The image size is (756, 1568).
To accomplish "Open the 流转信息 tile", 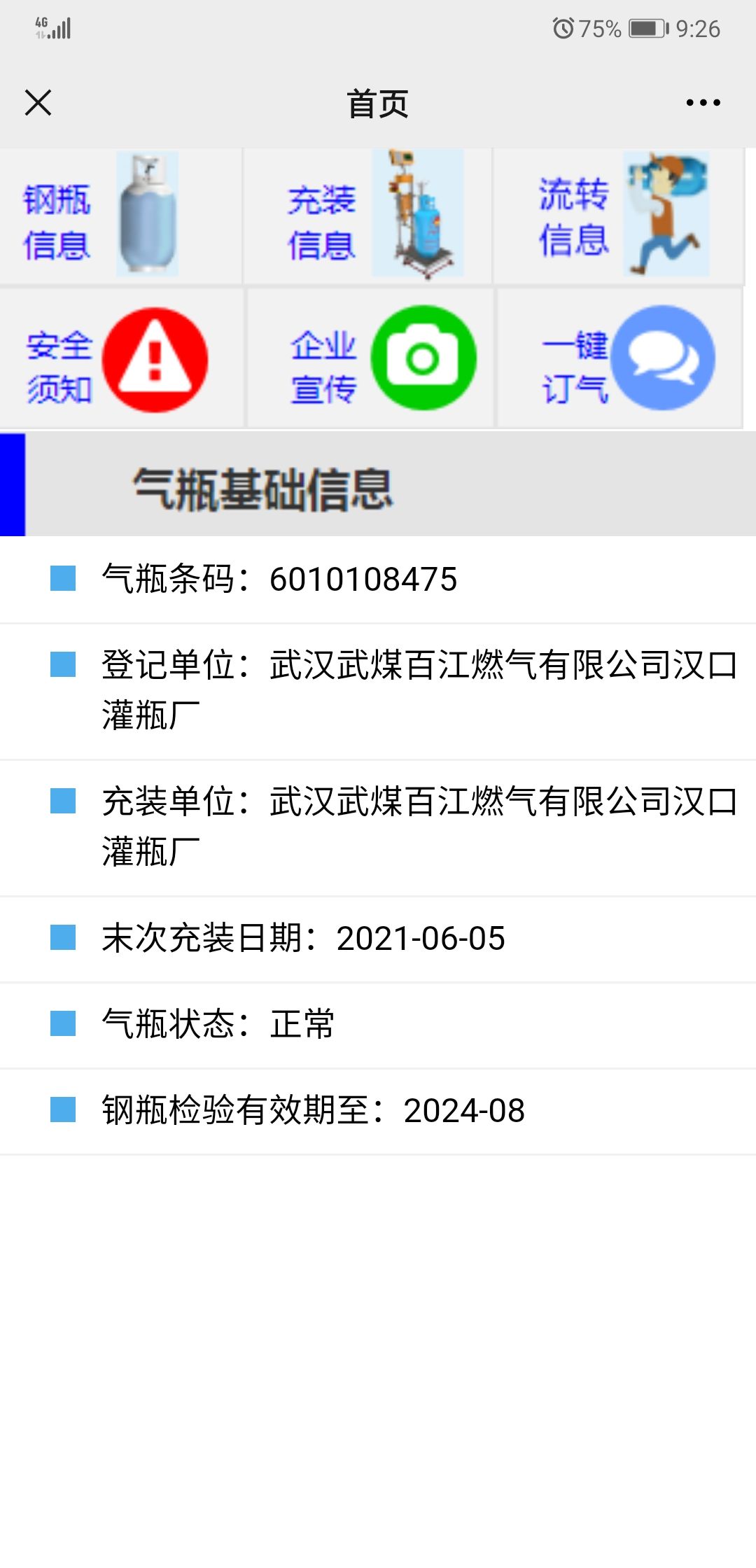I will (x=619, y=216).
